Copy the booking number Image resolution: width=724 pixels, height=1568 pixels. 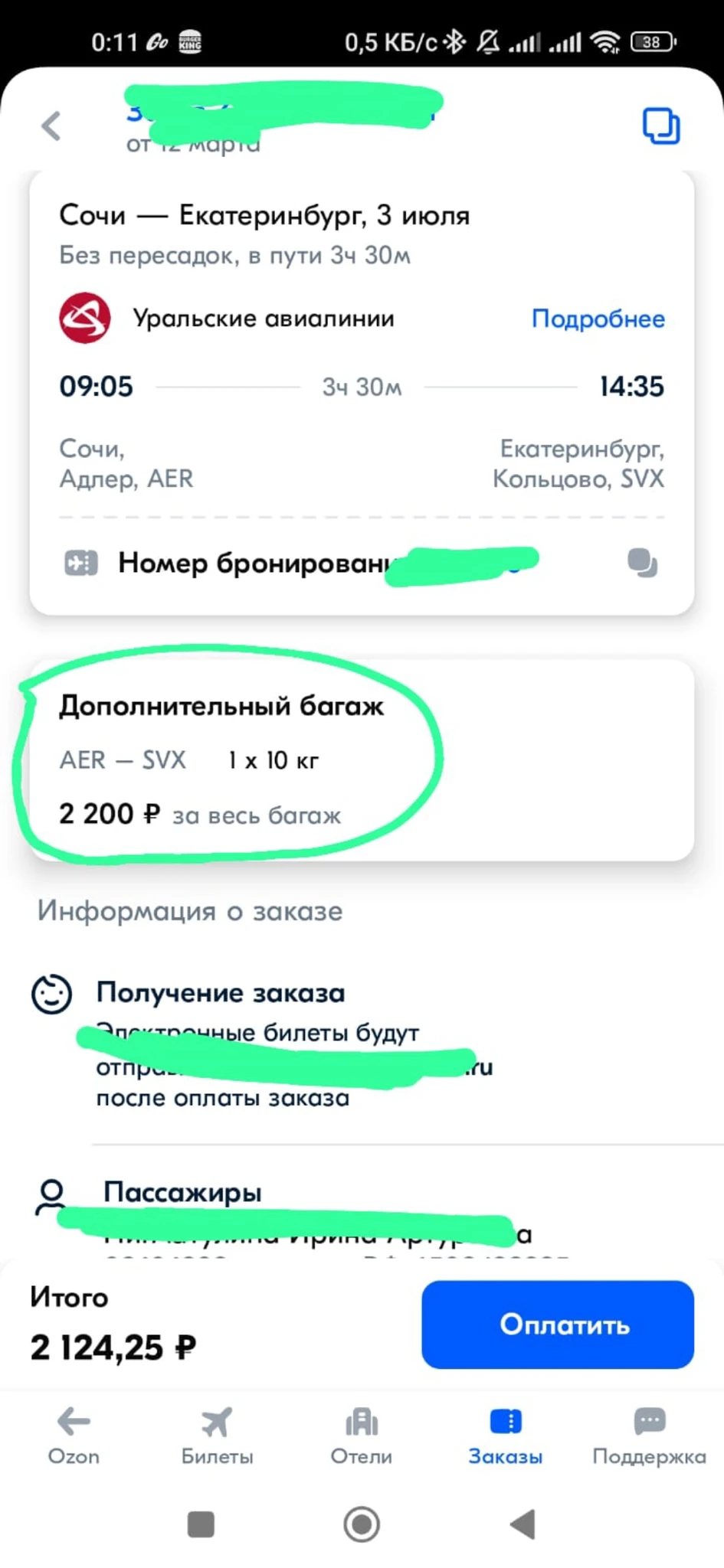642,563
